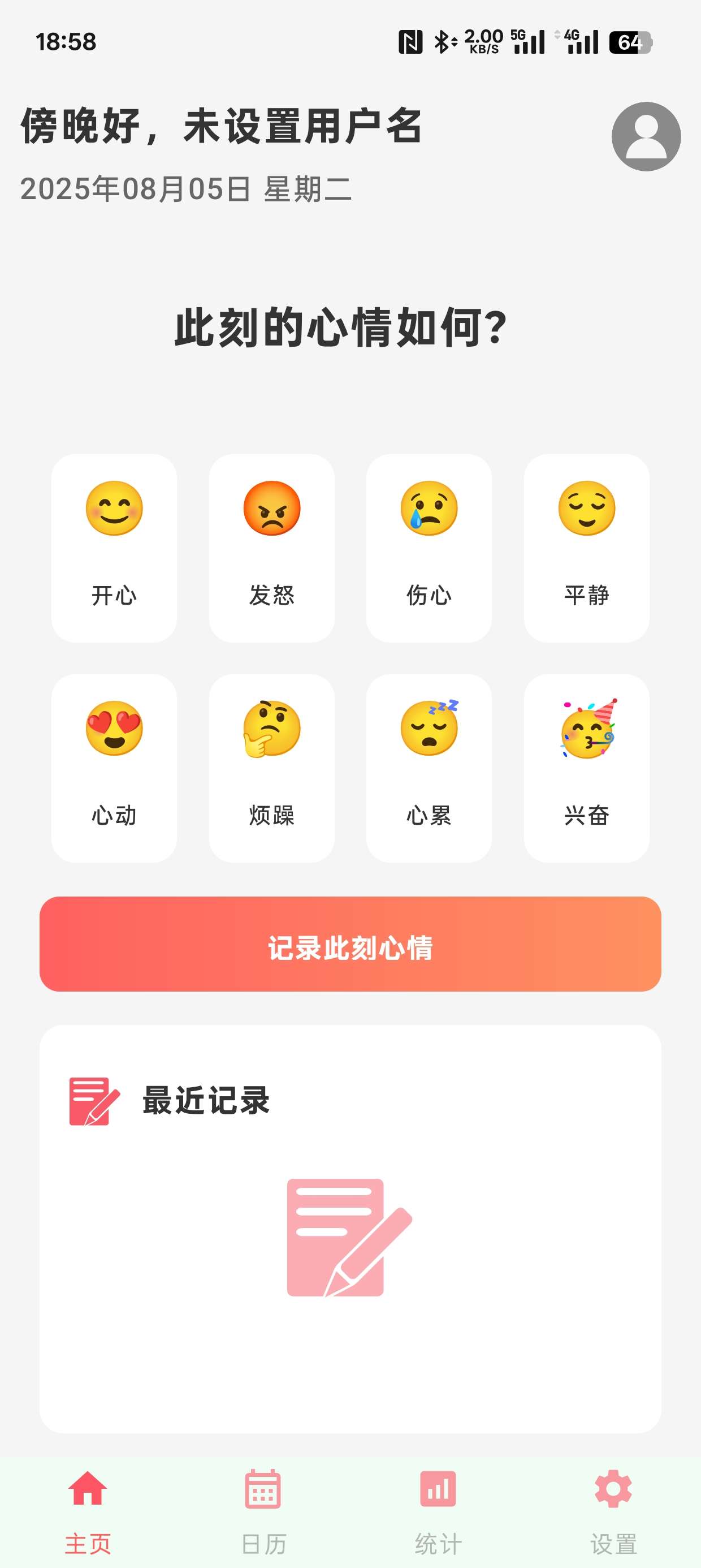Pick the 兴奋 mood option
The height and width of the screenshot is (1568, 701).
(x=587, y=768)
